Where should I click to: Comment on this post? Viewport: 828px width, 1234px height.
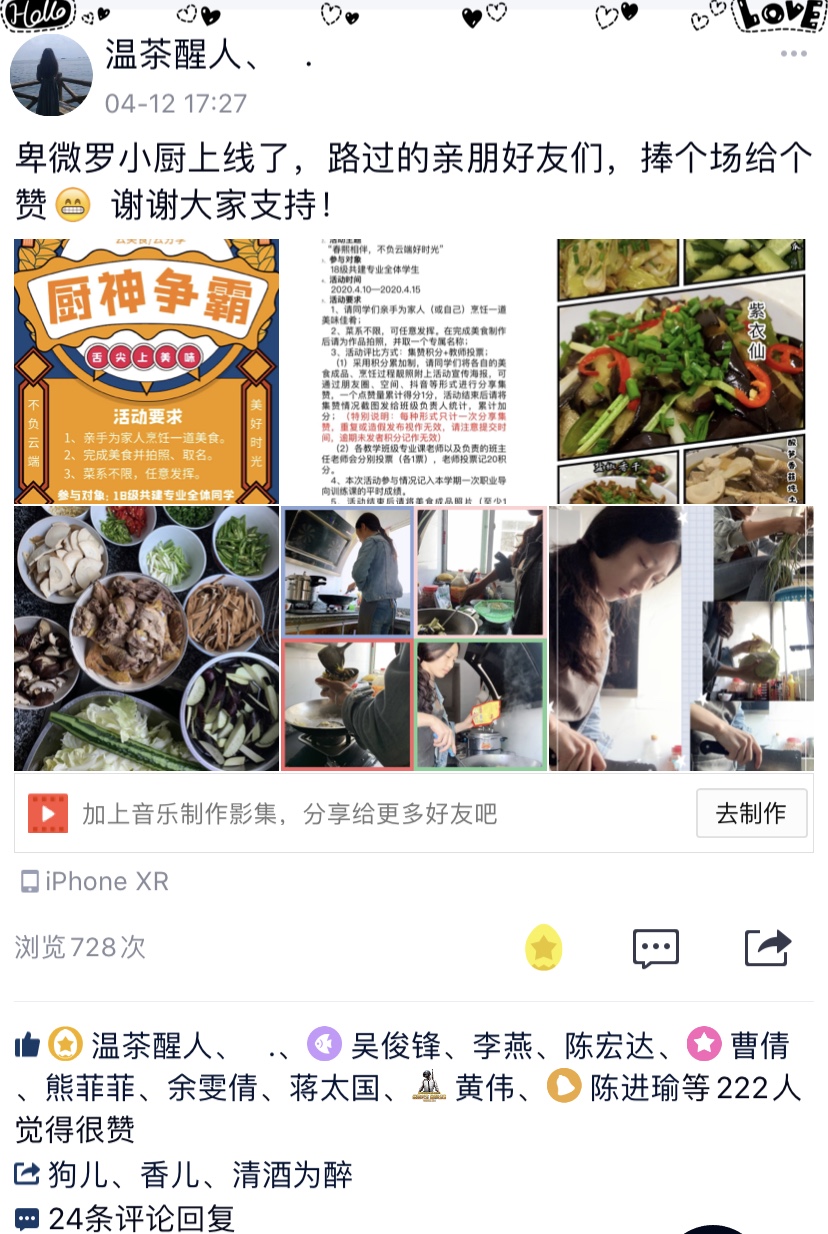click(x=656, y=948)
